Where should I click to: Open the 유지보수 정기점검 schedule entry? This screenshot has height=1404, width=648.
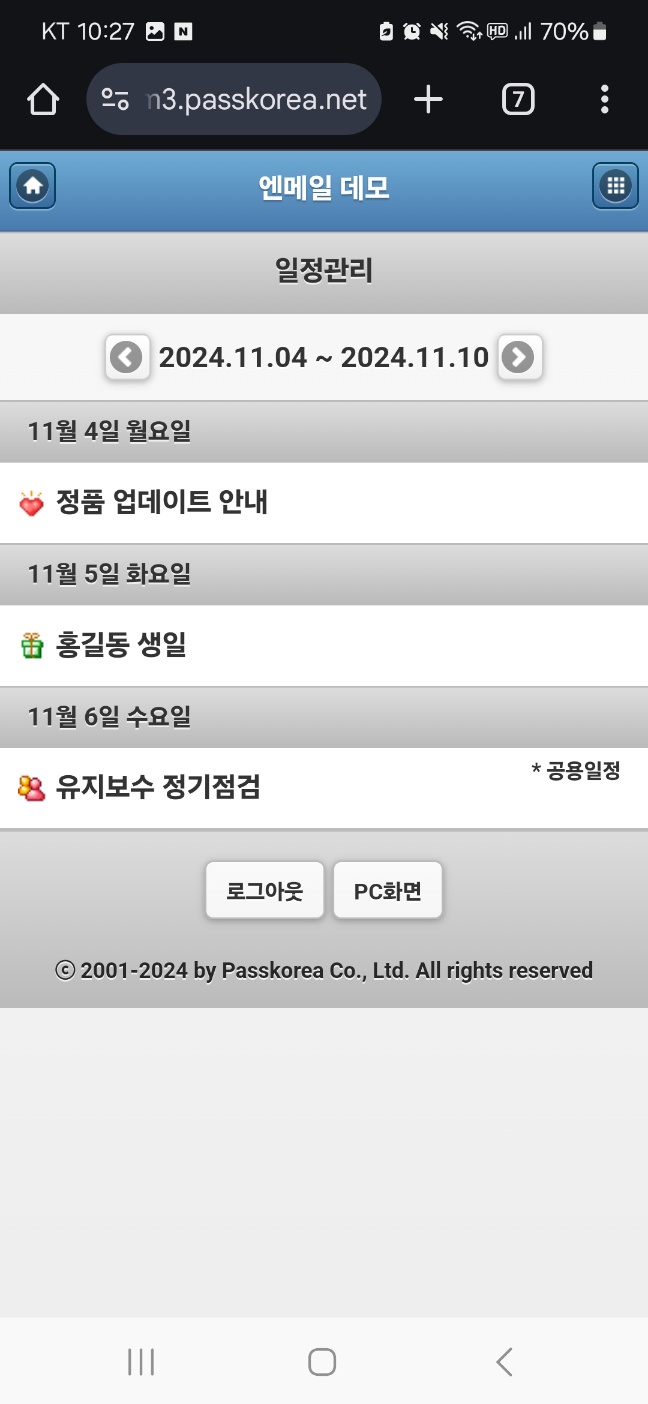click(x=324, y=788)
